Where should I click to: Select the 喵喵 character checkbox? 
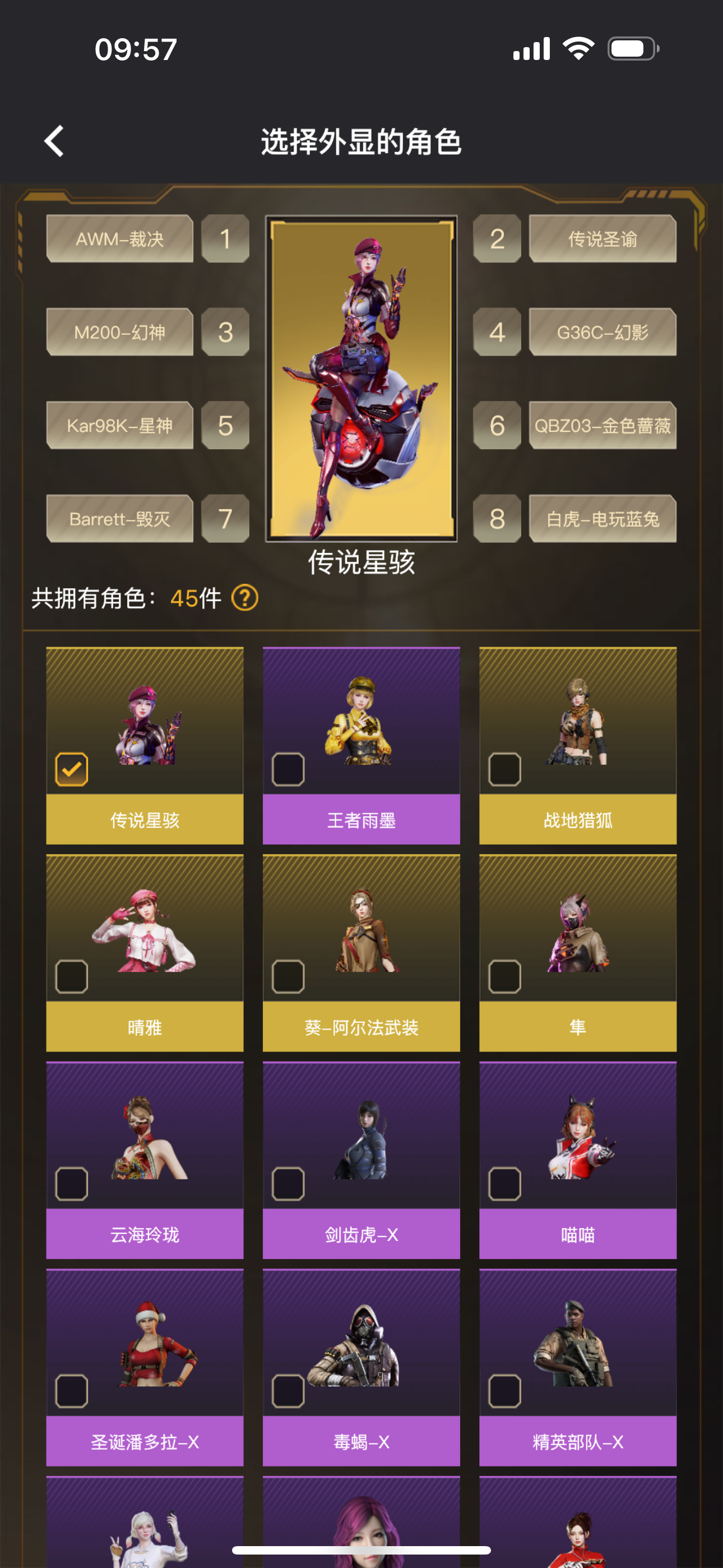coord(504,1184)
